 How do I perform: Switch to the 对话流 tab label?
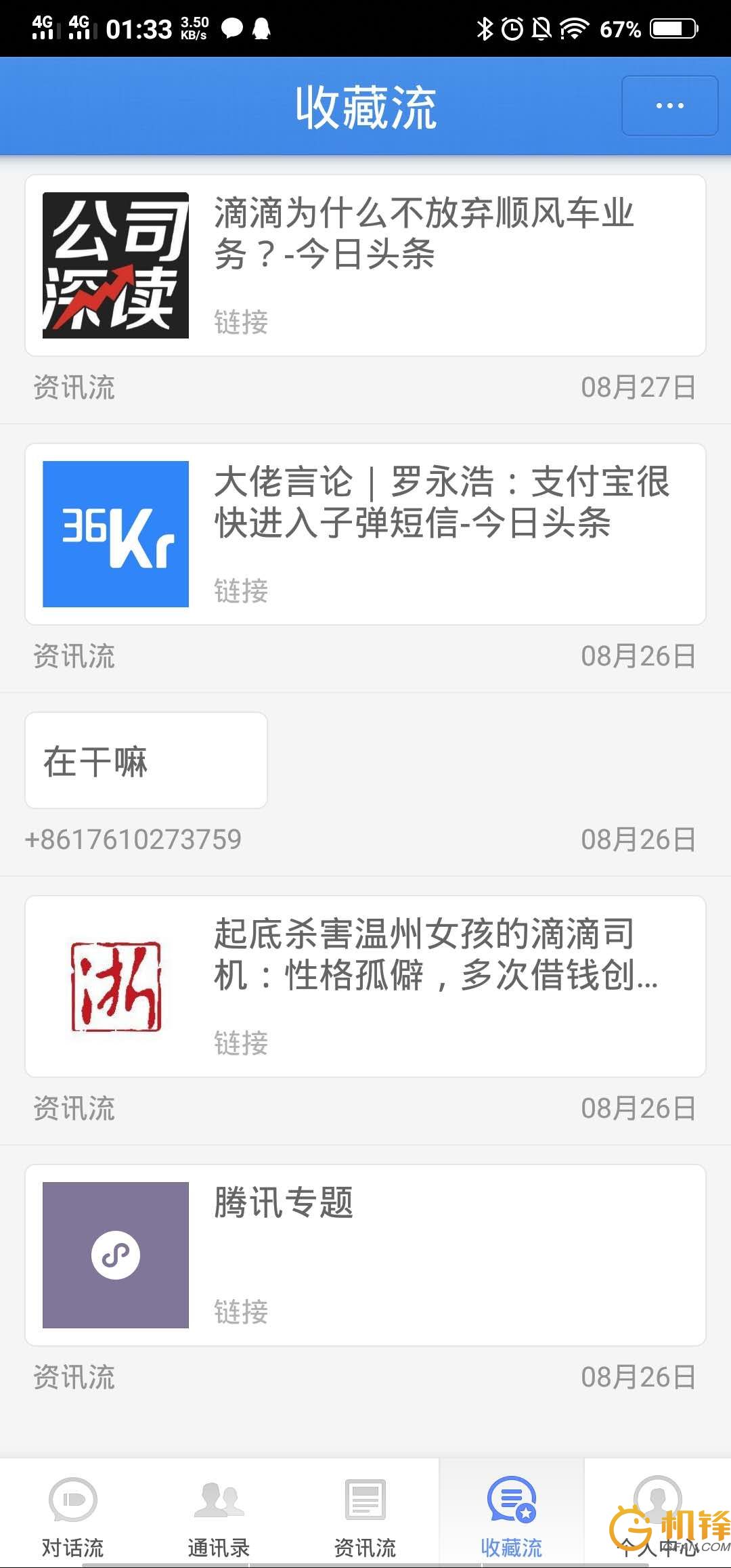74,1546
